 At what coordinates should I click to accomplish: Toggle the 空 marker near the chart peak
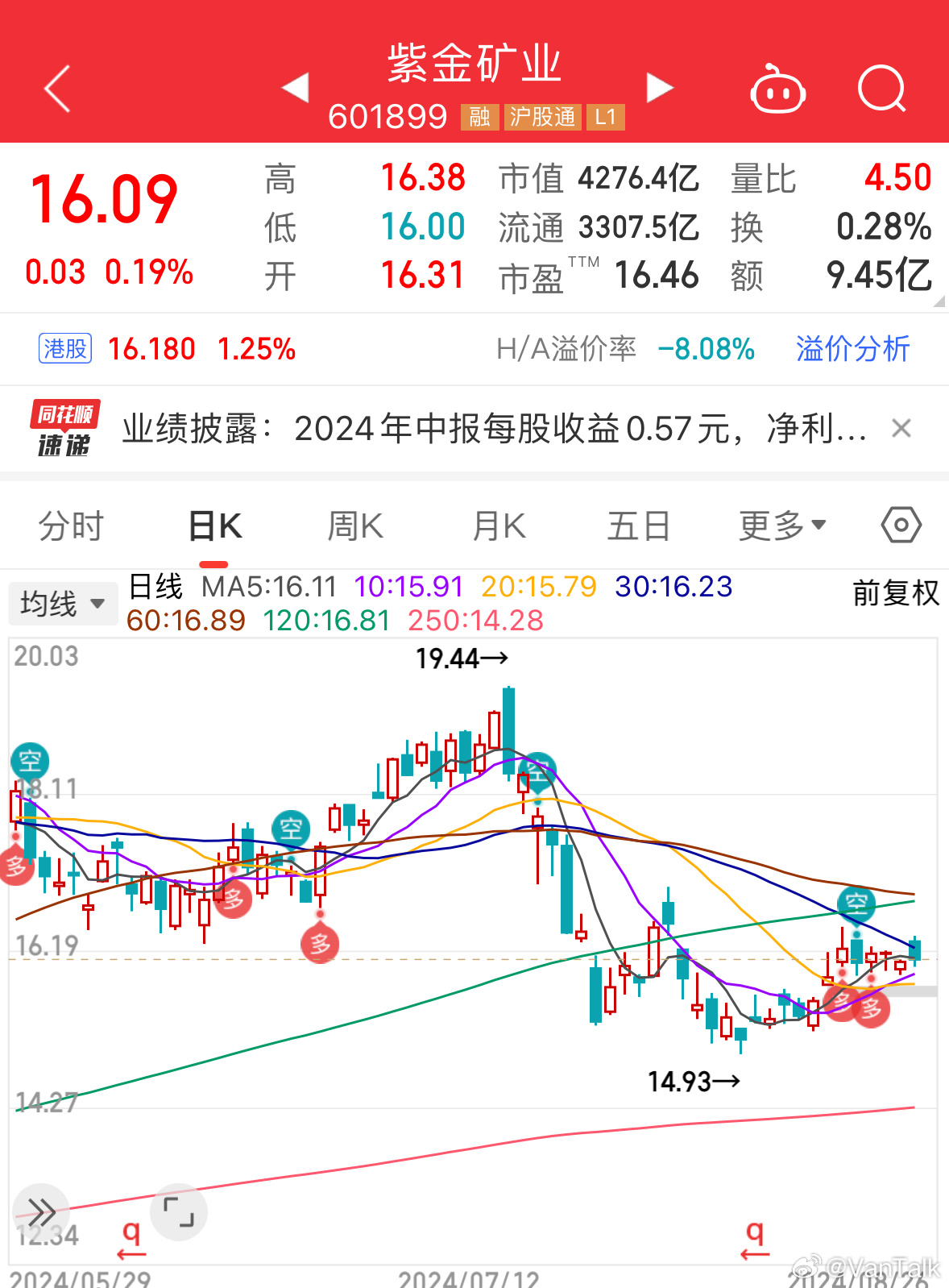(537, 770)
